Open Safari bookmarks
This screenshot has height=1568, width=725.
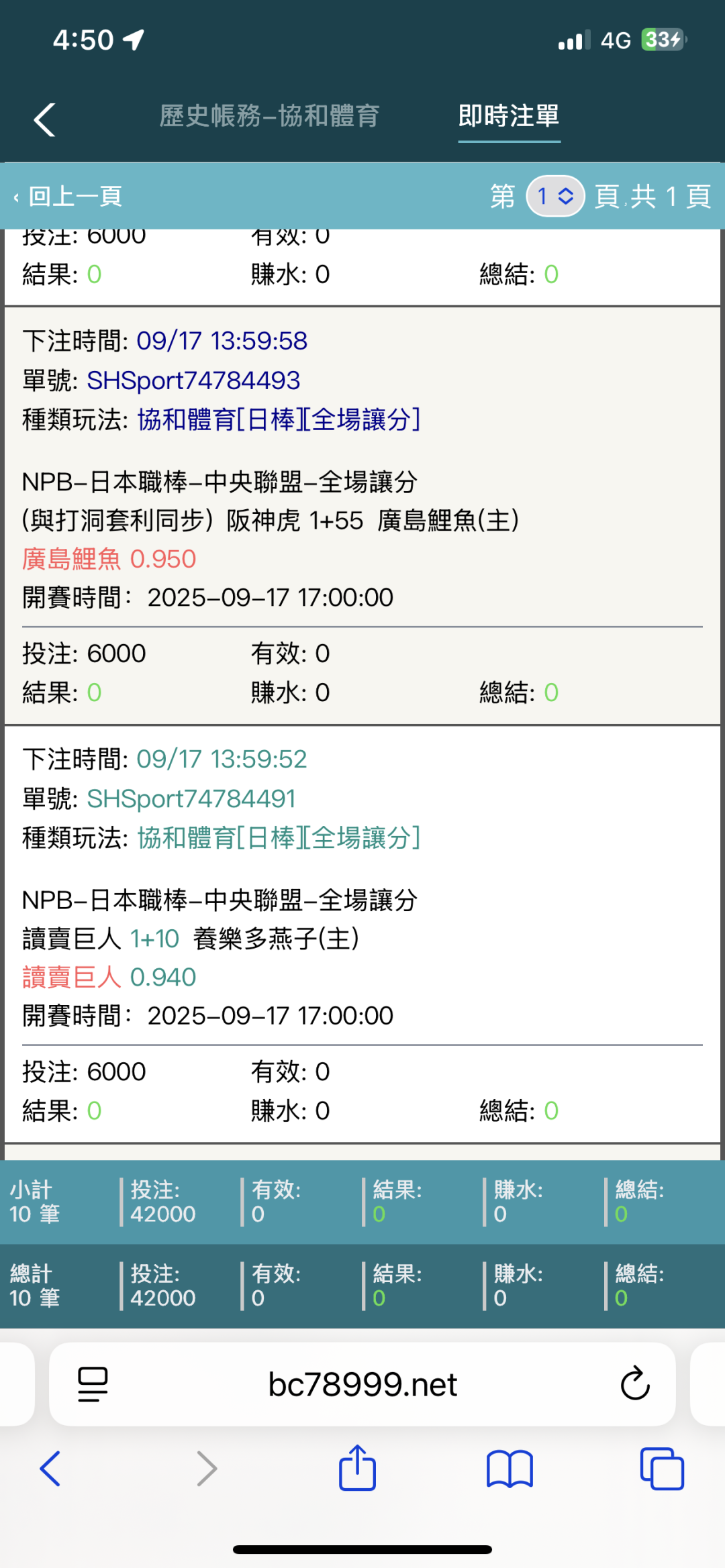(x=510, y=1469)
